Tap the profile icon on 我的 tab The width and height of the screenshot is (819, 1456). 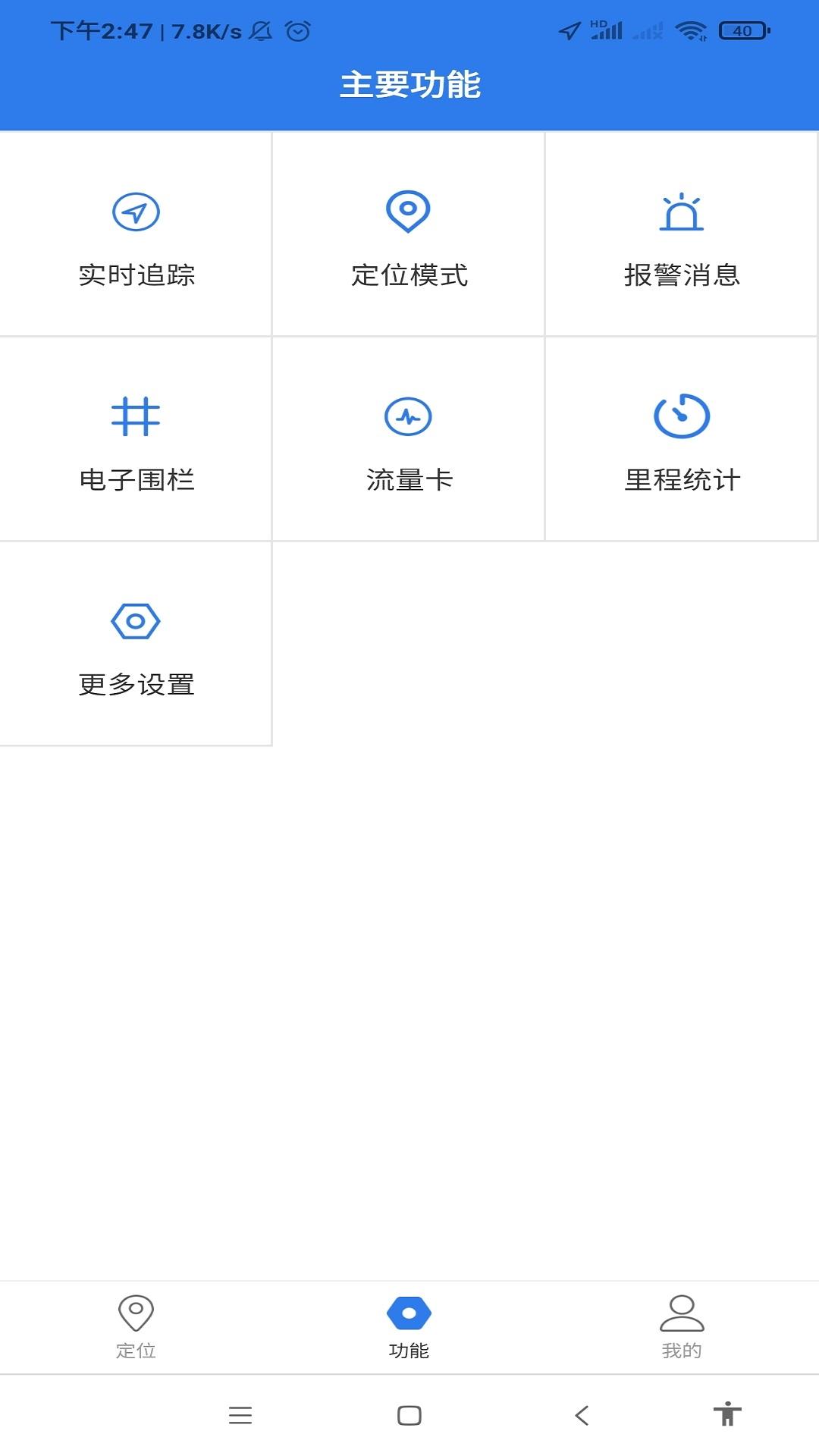tap(681, 1310)
